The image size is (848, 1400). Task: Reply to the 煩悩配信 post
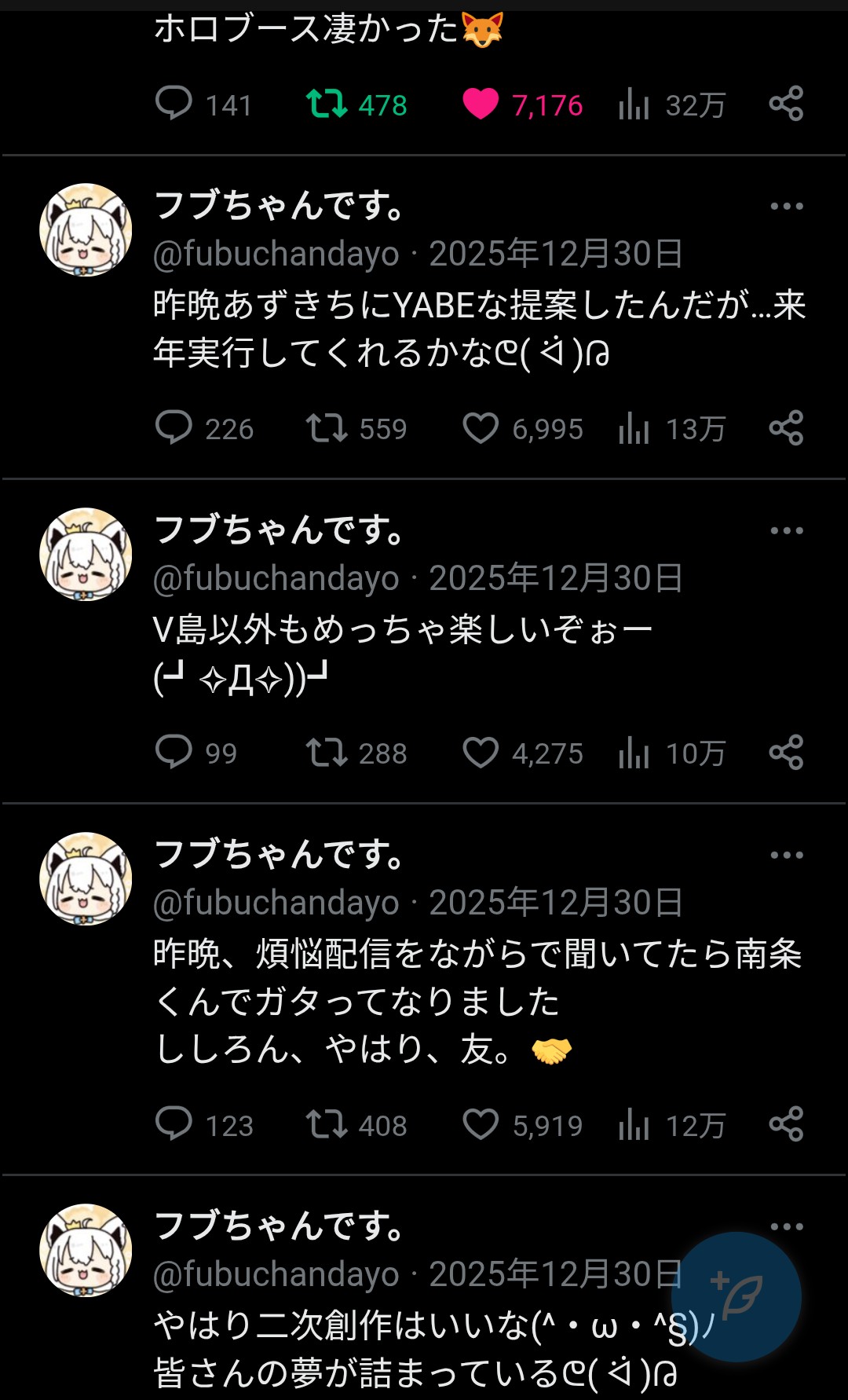click(174, 1124)
